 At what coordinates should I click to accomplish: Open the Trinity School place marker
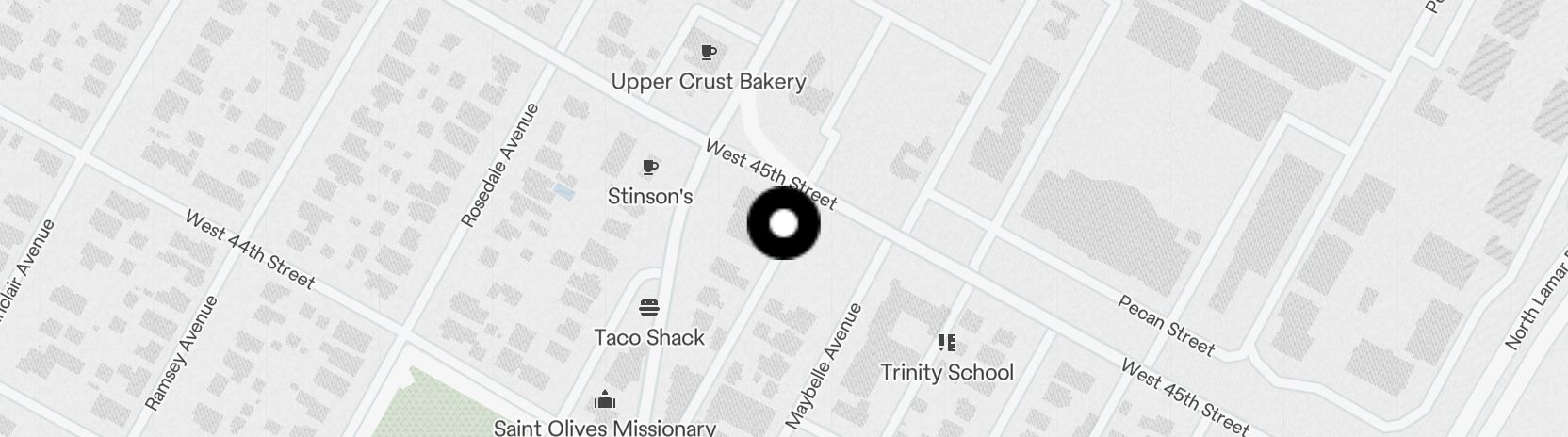point(947,343)
